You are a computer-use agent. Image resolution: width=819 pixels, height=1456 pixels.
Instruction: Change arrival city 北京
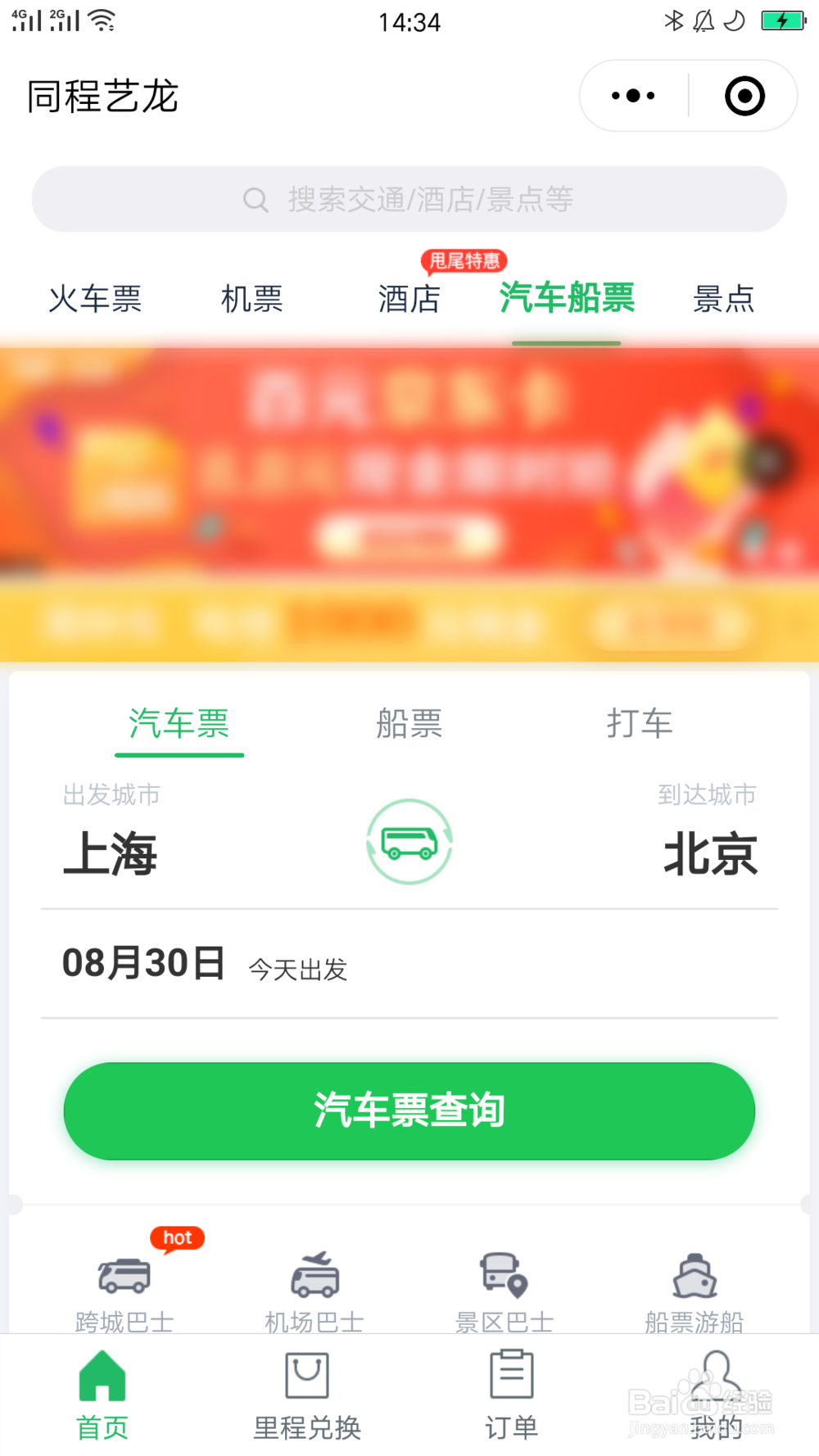click(711, 853)
